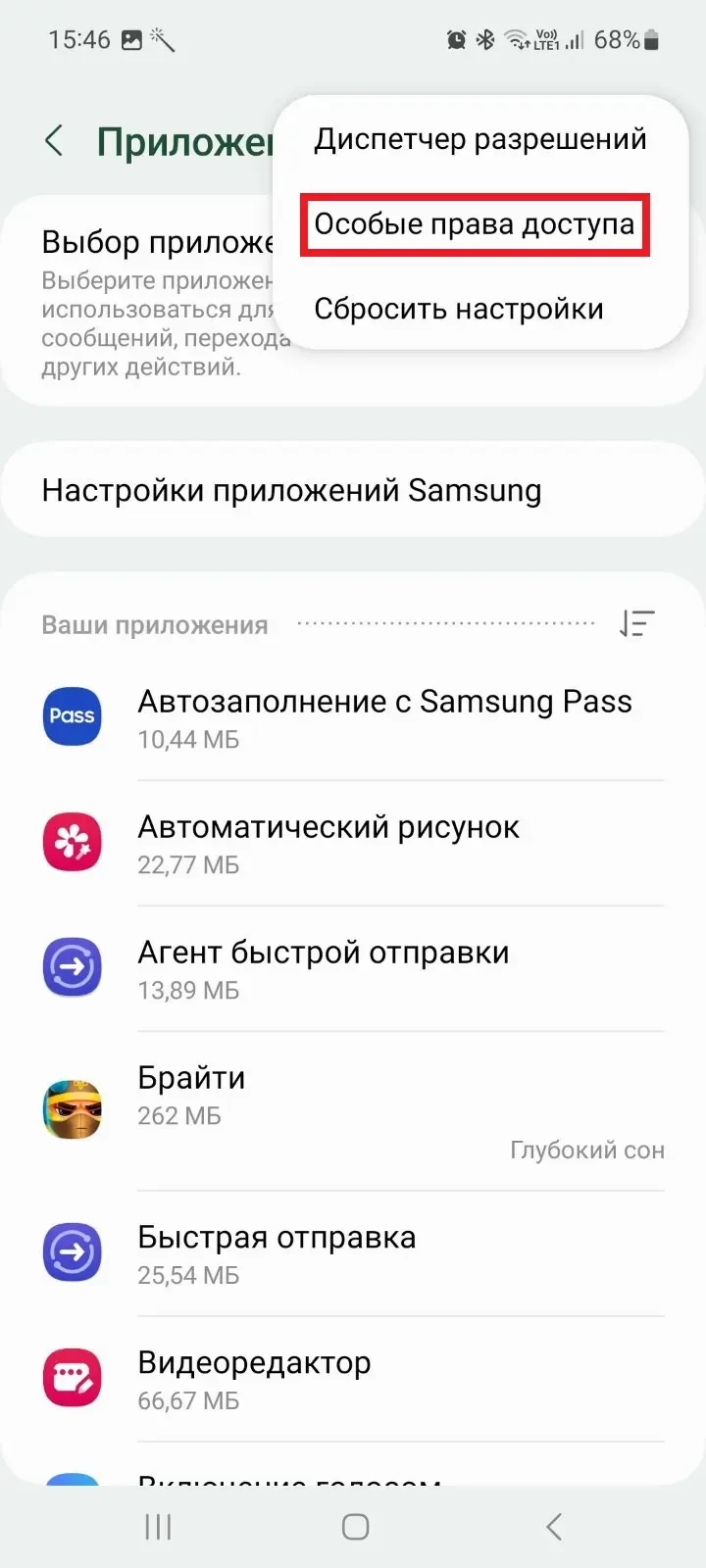Image resolution: width=706 pixels, height=1568 pixels.
Task: Select Особые права доступа
Action: [475, 224]
